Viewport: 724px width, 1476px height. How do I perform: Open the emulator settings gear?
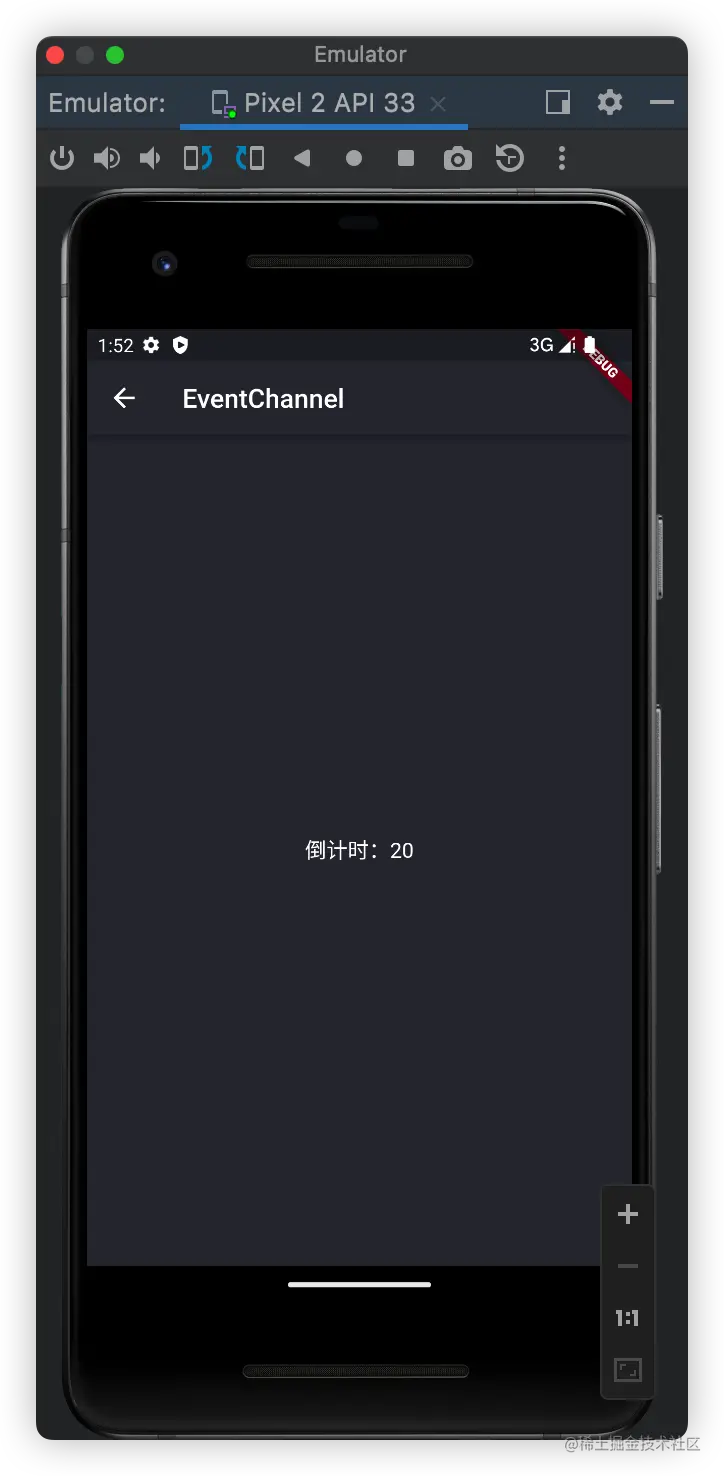610,102
